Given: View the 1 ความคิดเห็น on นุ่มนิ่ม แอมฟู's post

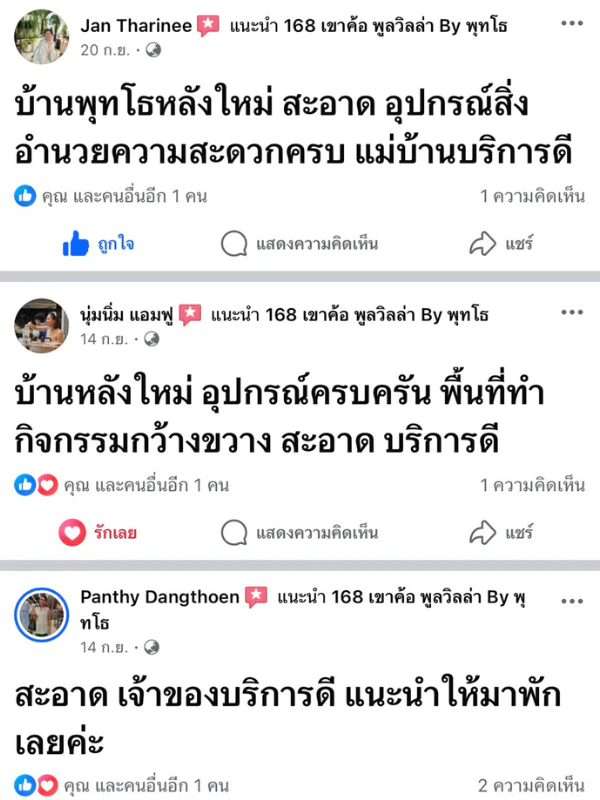Looking at the screenshot, I should (532, 486).
